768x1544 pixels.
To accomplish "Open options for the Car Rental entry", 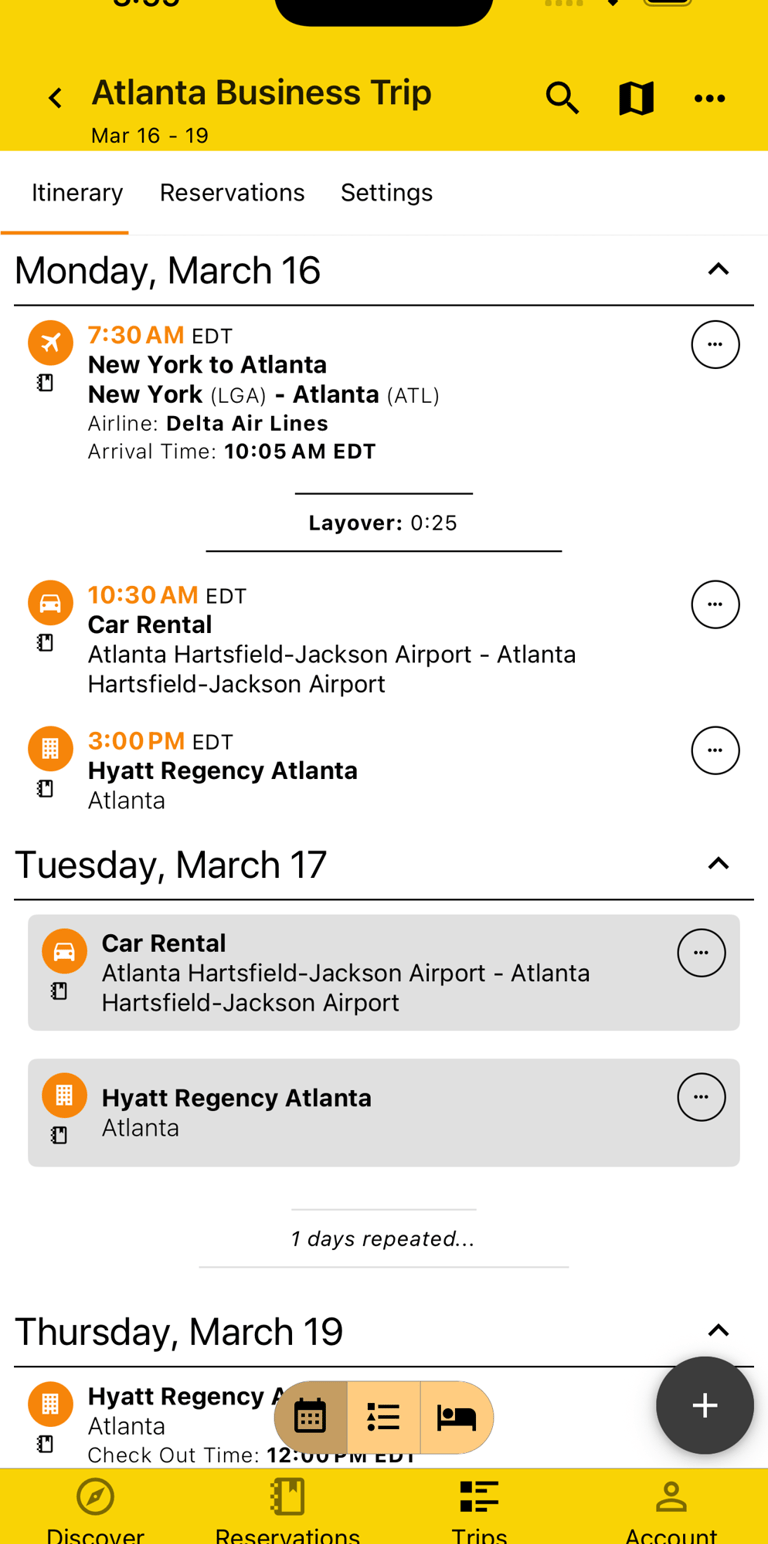I will [715, 604].
